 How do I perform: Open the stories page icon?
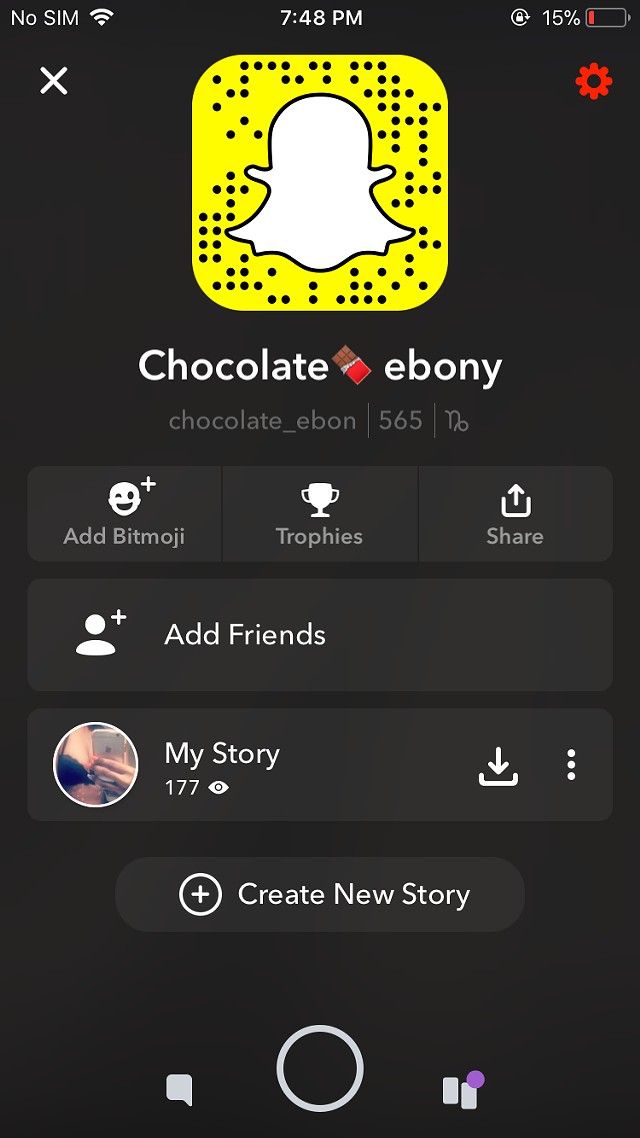(463, 1090)
